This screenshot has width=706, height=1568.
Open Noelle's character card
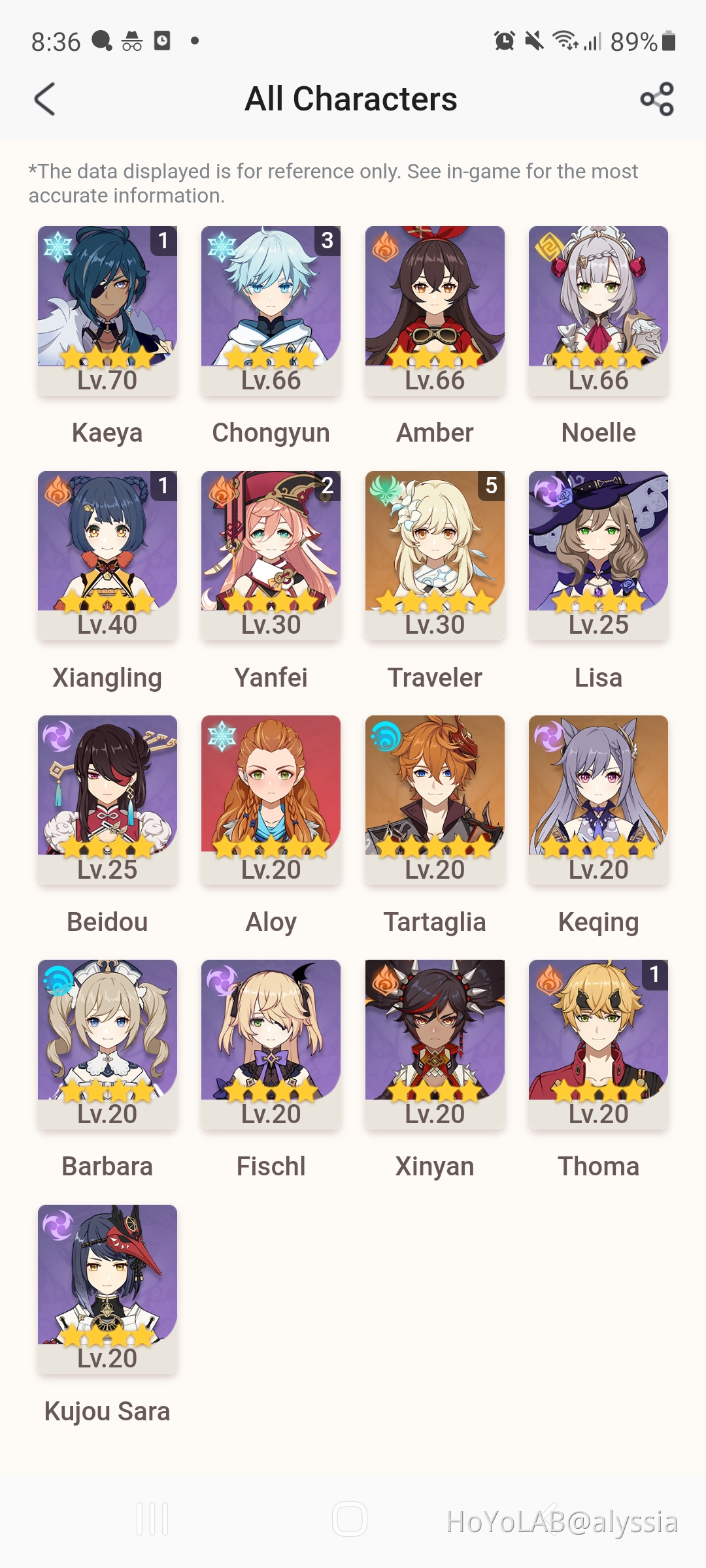coord(598,310)
